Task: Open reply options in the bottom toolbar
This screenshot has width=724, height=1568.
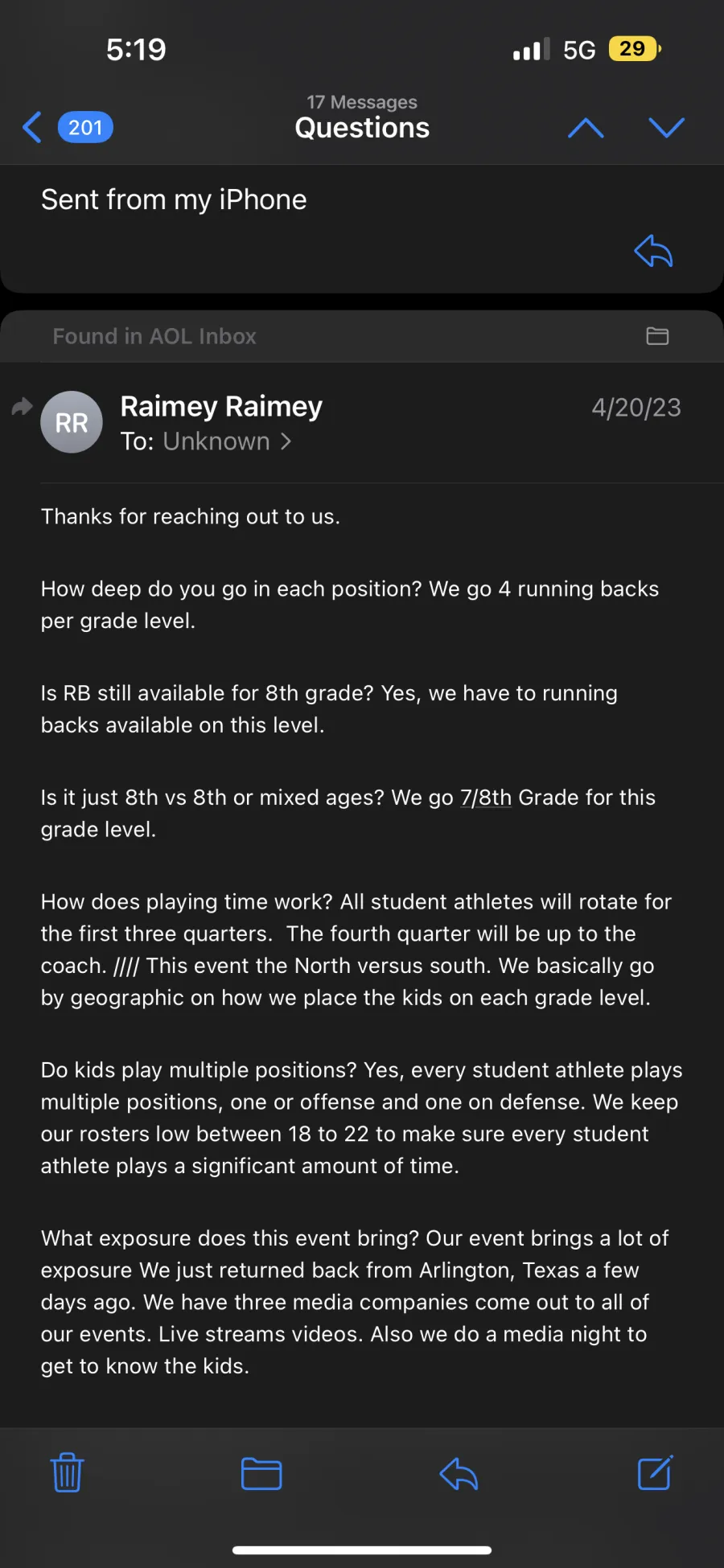Action: 459,1473
